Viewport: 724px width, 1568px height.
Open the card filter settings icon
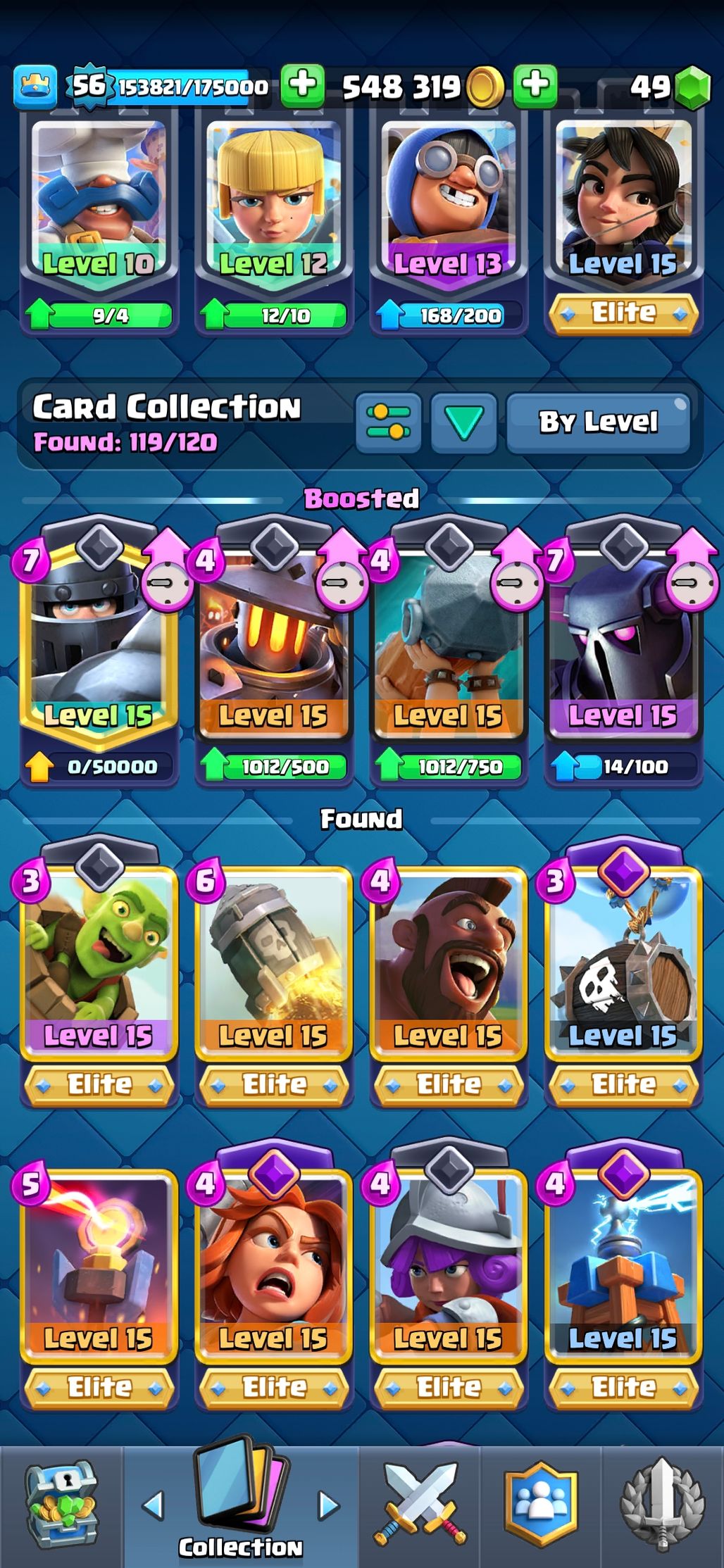tap(389, 422)
